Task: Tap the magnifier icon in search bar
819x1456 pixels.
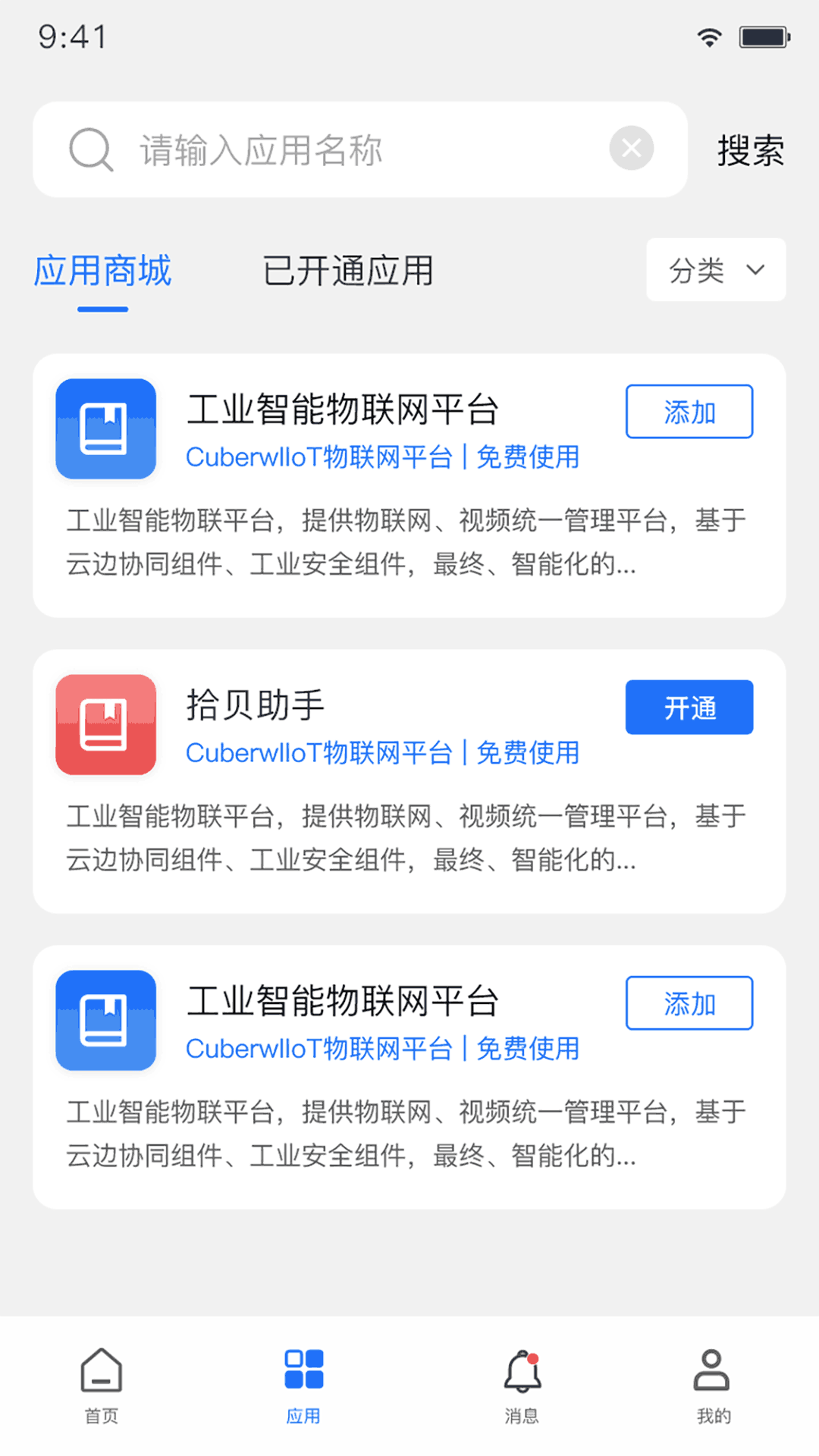Action: click(x=90, y=149)
